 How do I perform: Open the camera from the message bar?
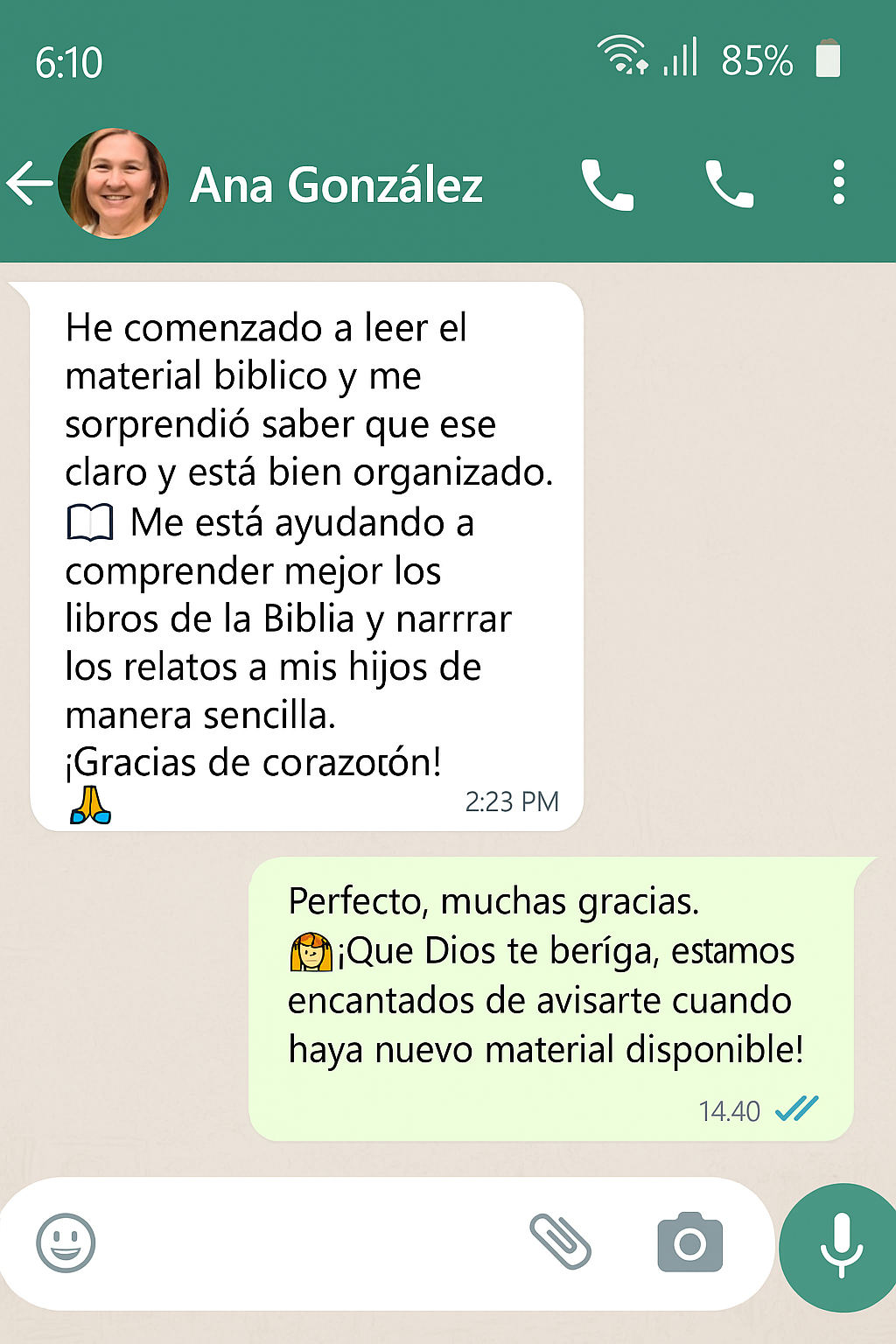pos(689,1242)
